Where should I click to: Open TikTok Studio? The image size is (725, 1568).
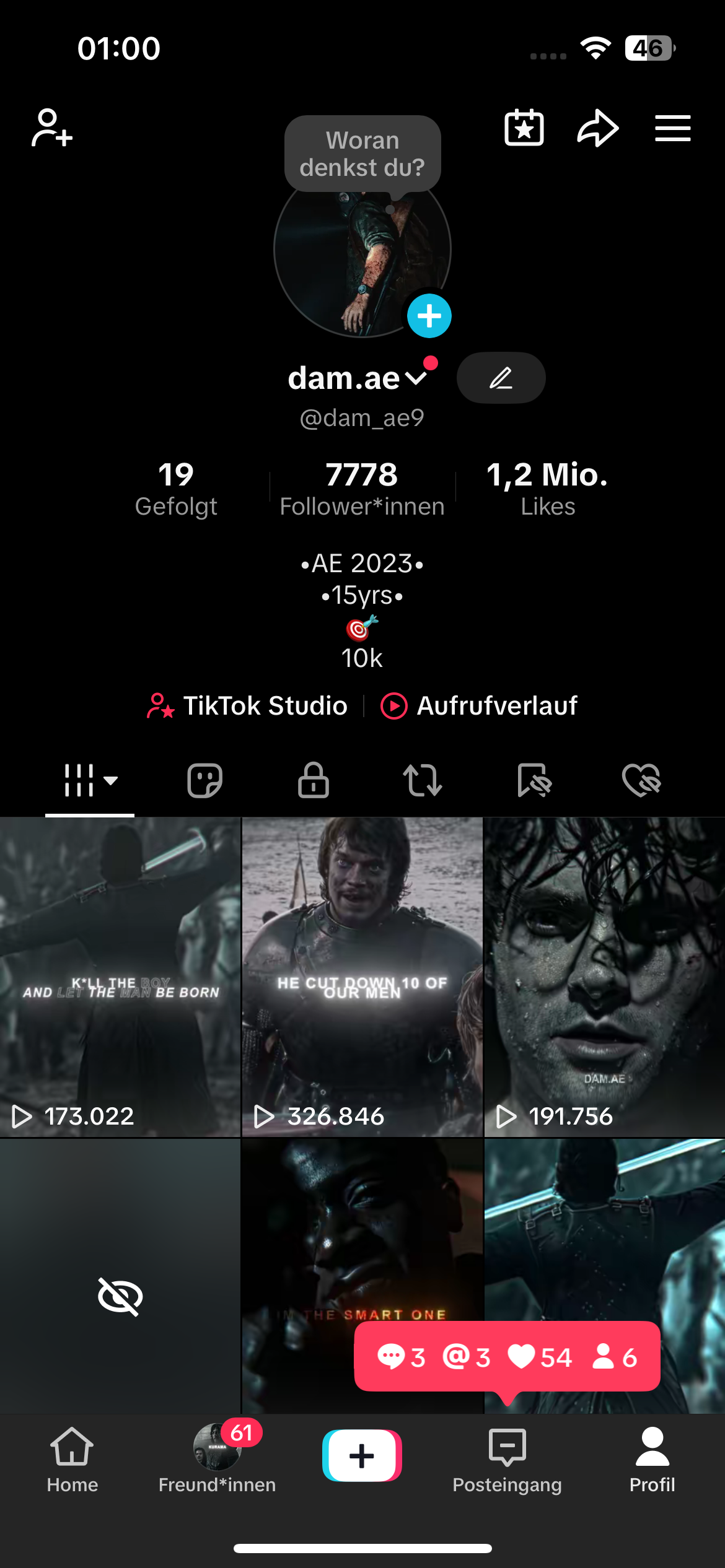click(x=247, y=706)
